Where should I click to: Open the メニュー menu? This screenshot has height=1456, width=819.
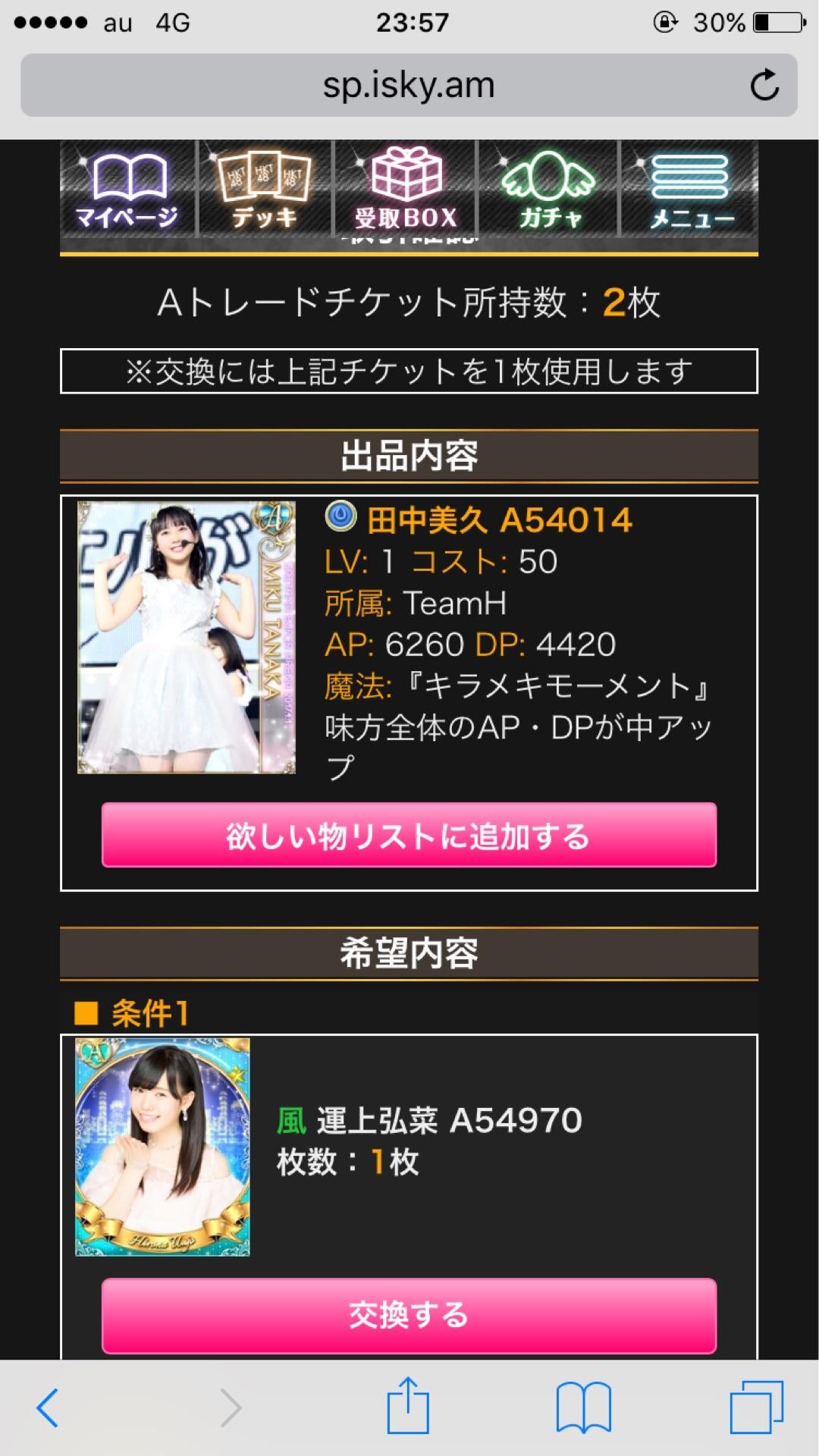(x=690, y=190)
